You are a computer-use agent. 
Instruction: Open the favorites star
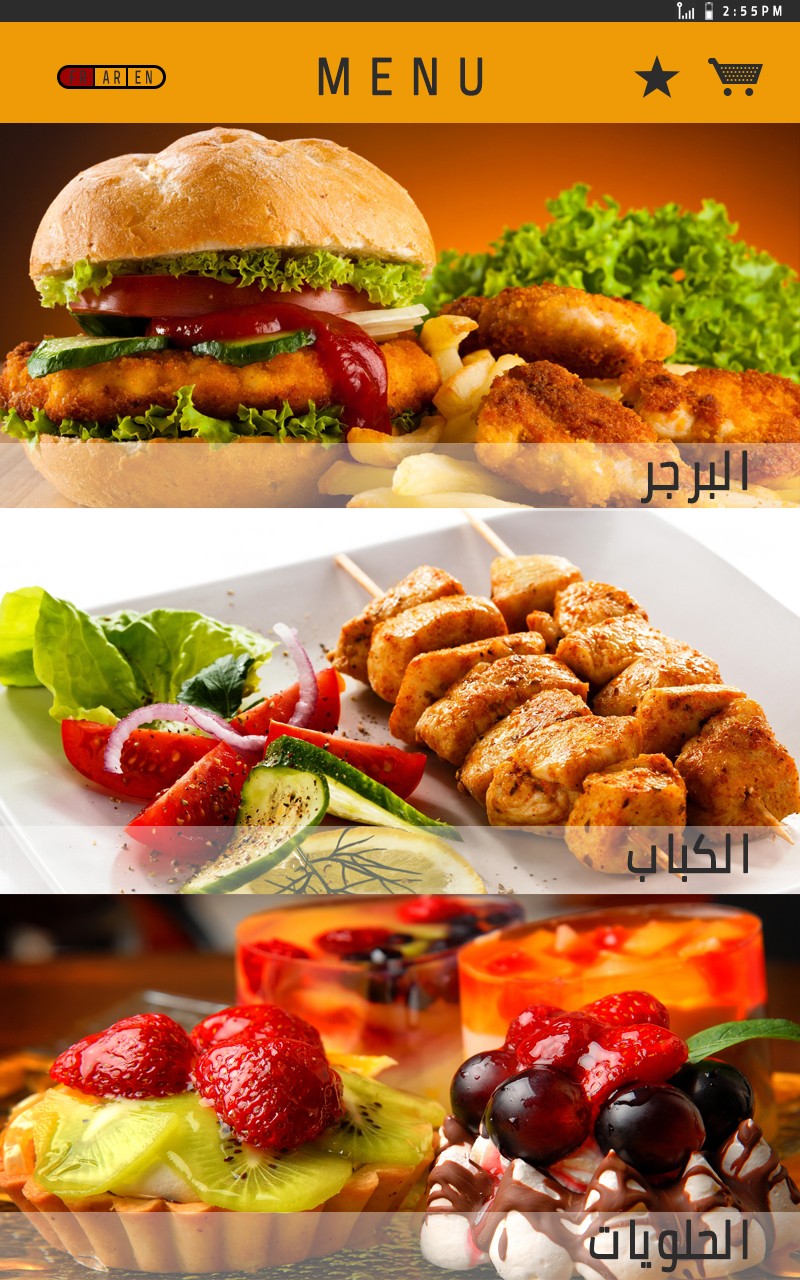[657, 78]
